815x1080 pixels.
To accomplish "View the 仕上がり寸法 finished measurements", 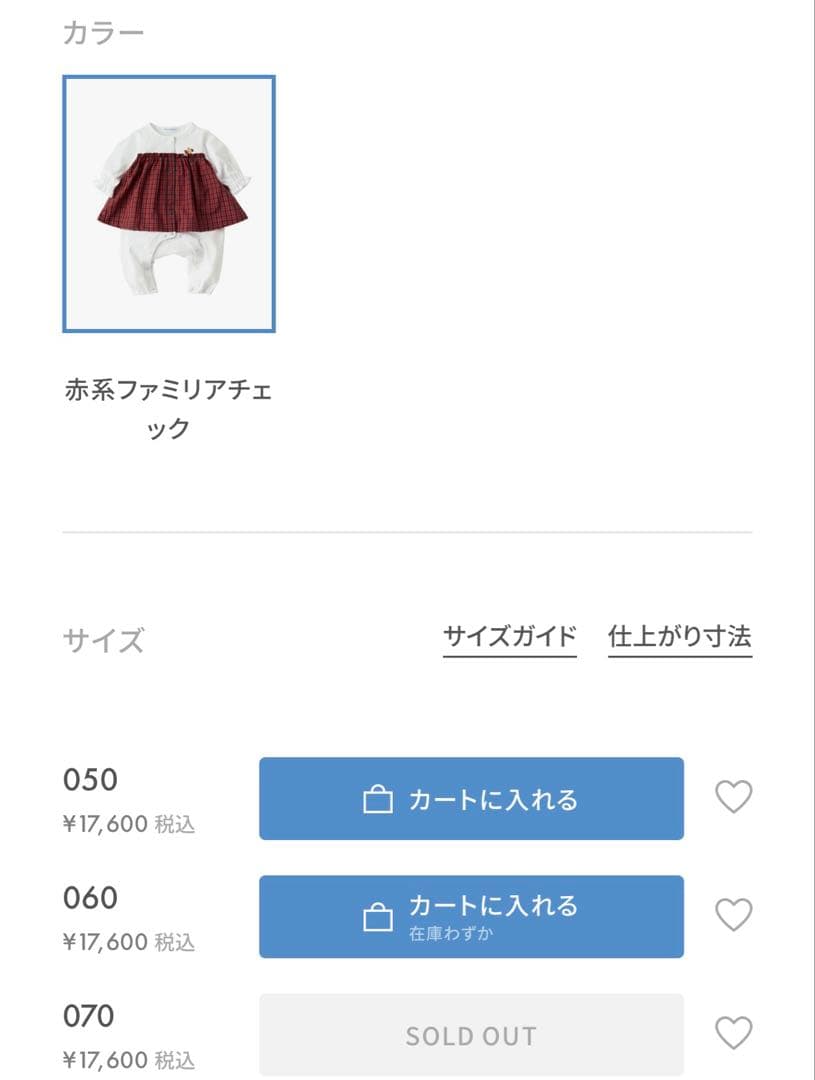I will [679, 634].
